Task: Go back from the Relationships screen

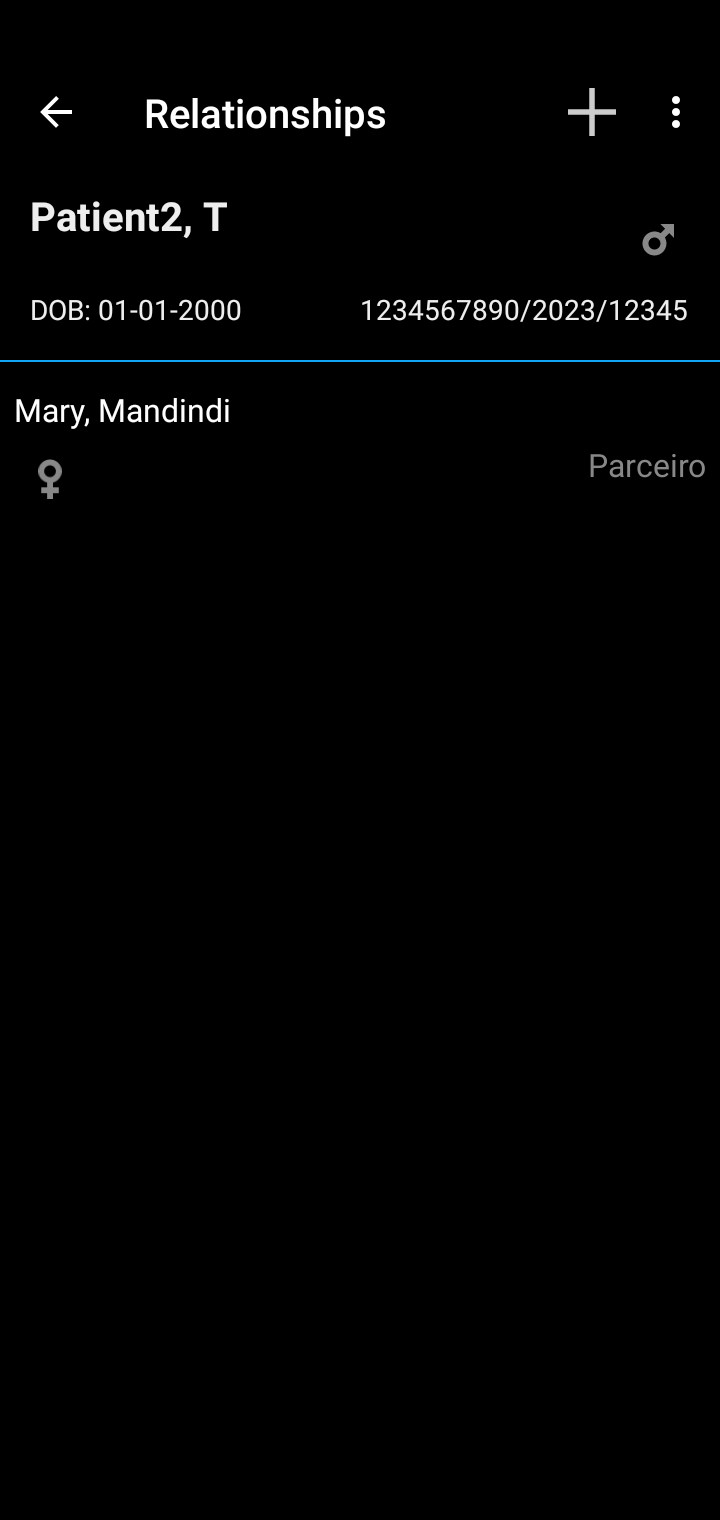Action: tap(56, 113)
